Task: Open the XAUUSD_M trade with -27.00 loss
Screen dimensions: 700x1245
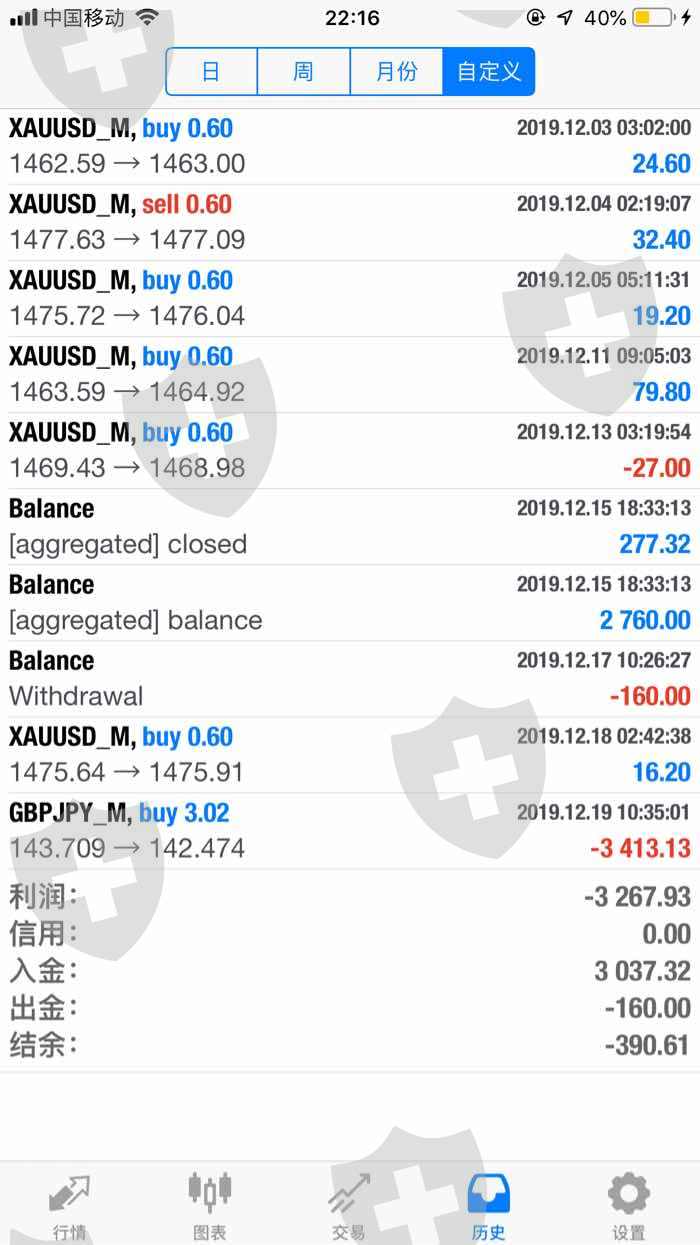Action: (350, 451)
